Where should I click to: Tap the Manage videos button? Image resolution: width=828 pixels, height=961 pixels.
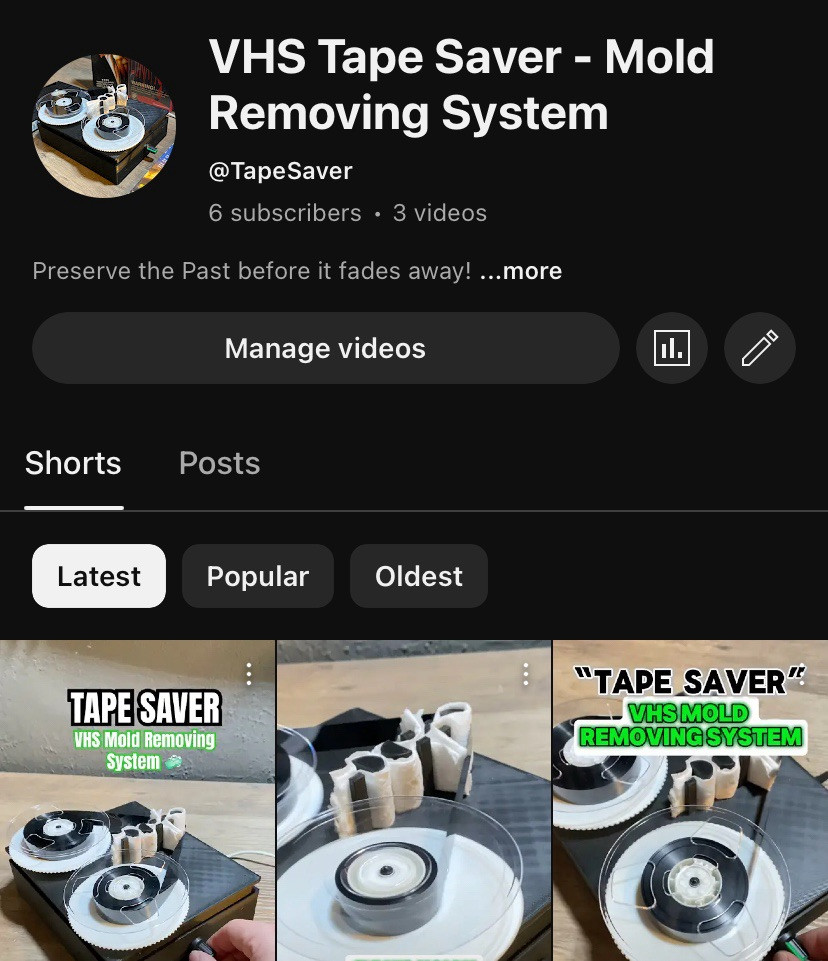(325, 348)
